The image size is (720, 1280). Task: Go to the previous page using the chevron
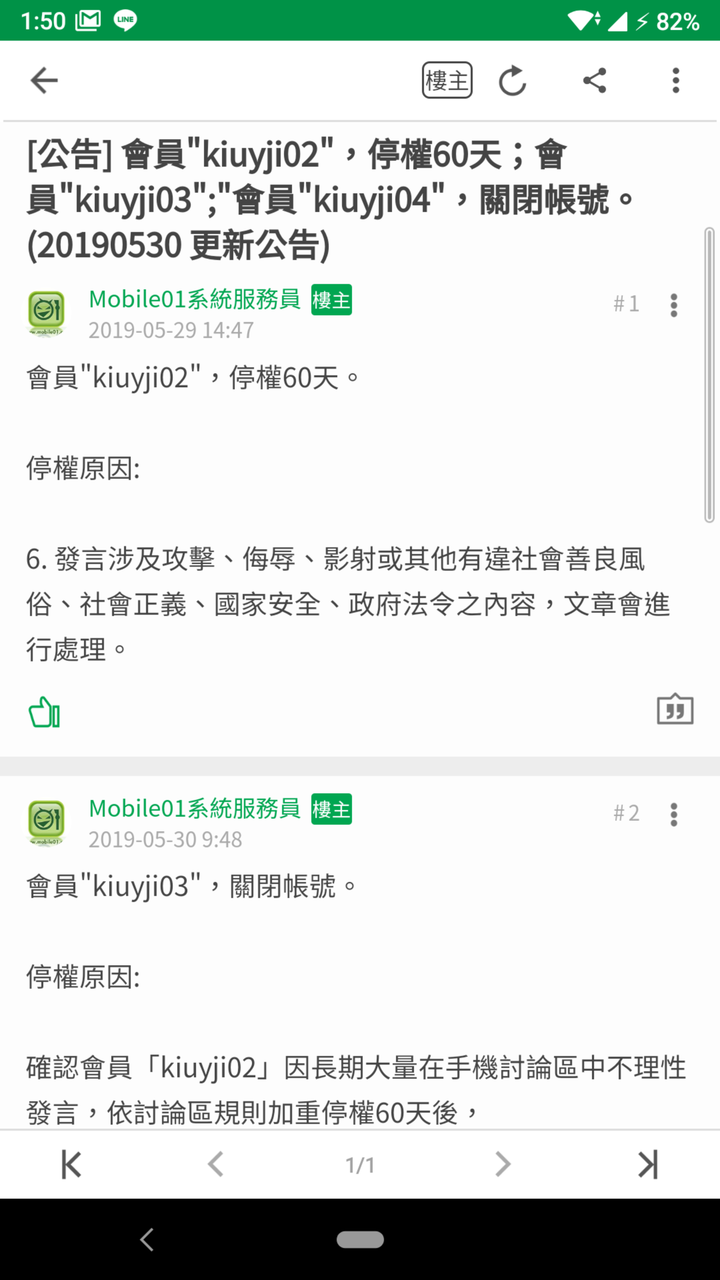[214, 1164]
